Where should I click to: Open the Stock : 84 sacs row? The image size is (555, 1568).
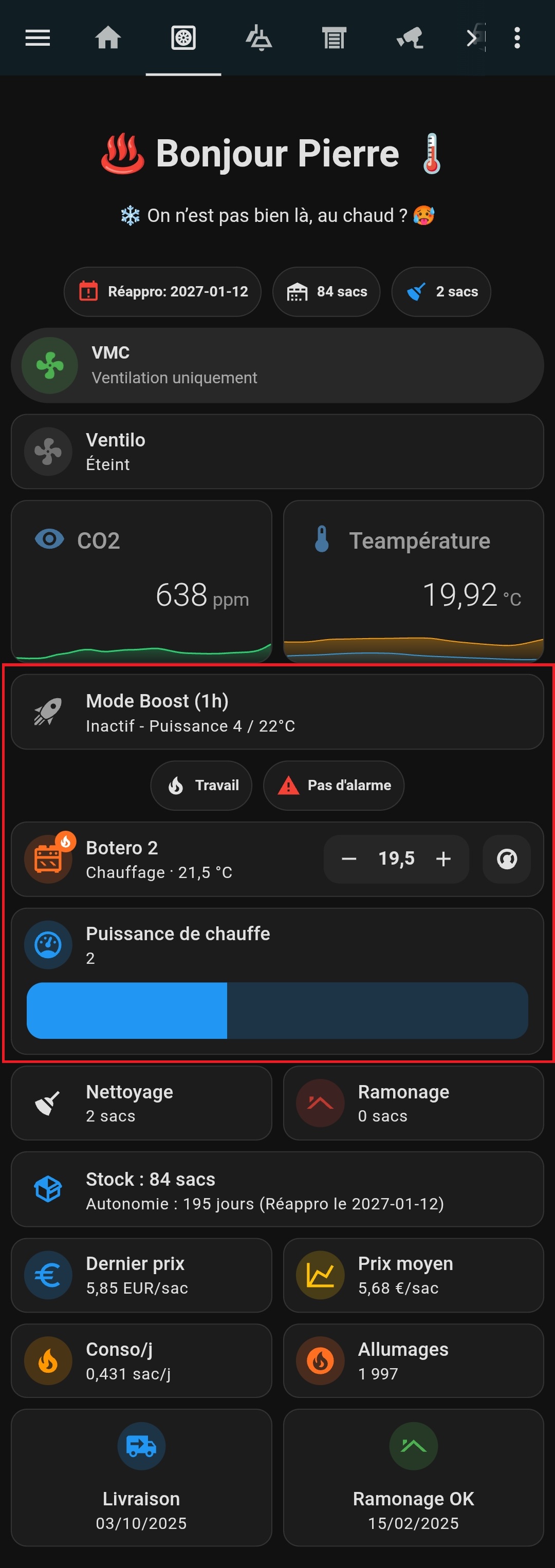coord(277,1189)
